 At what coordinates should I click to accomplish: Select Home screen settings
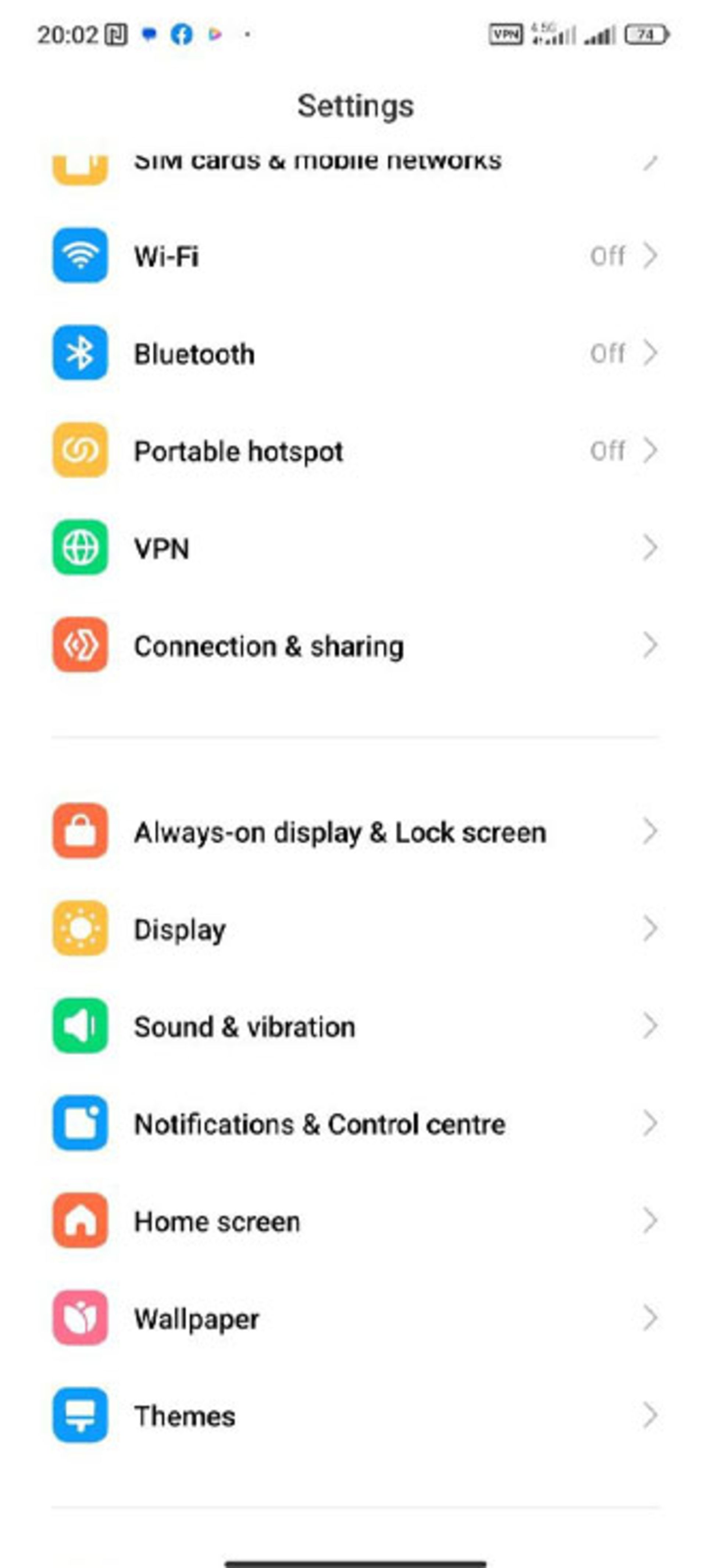point(353,1222)
